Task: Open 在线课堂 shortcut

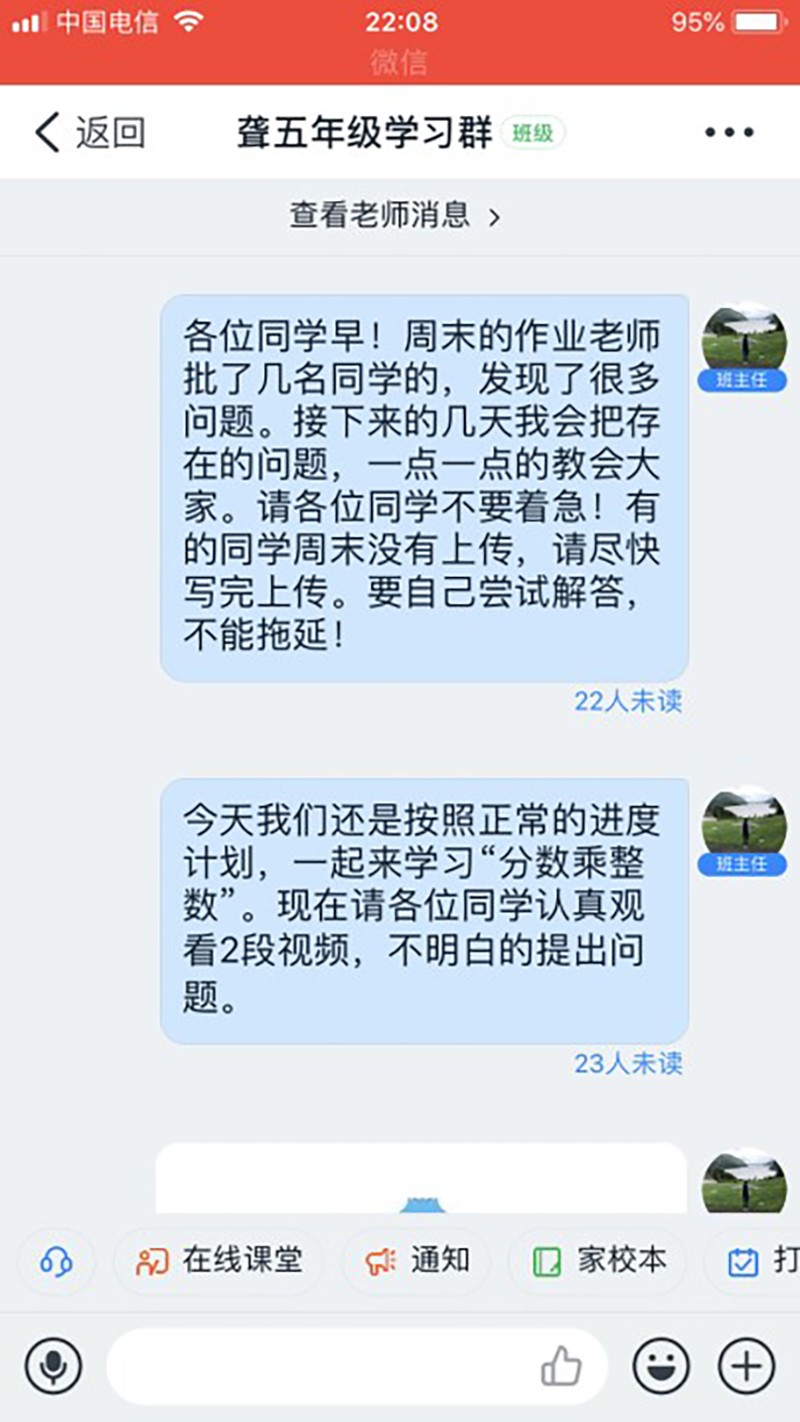Action: (x=220, y=1262)
